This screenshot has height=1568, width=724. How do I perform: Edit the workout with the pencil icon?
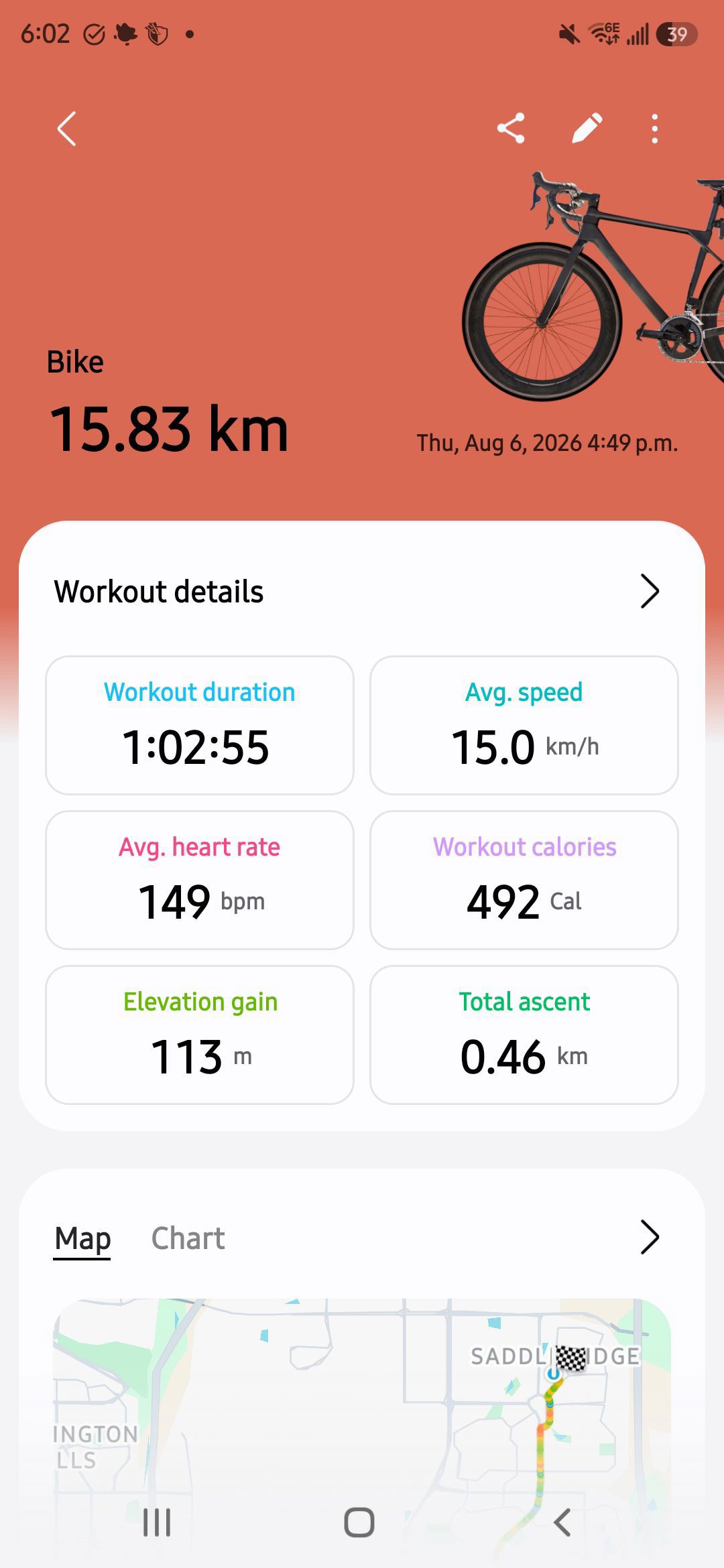point(587,128)
